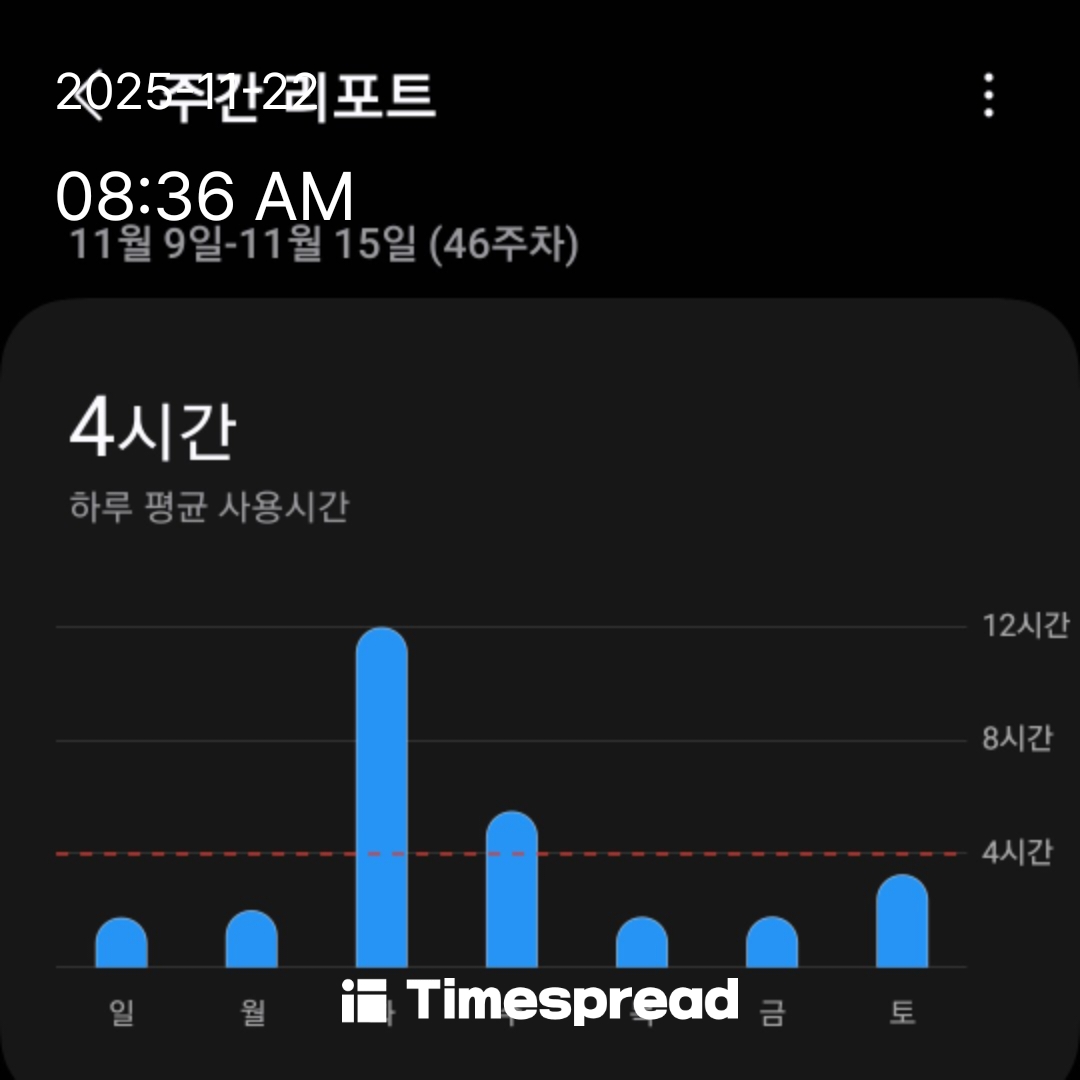Viewport: 1080px width, 1080px height.
Task: Select the tallest bar reaching 12시간
Action: (x=381, y=798)
